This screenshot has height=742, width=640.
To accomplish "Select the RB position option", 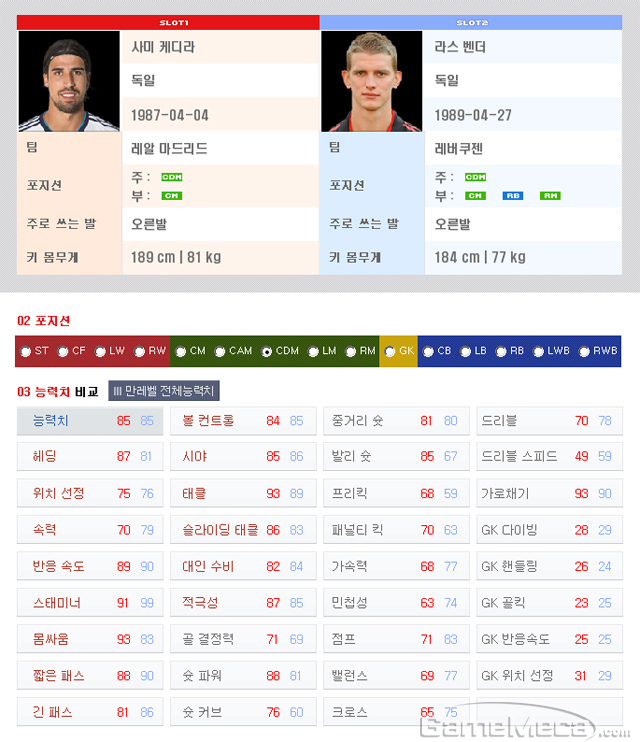I will 504,351.
